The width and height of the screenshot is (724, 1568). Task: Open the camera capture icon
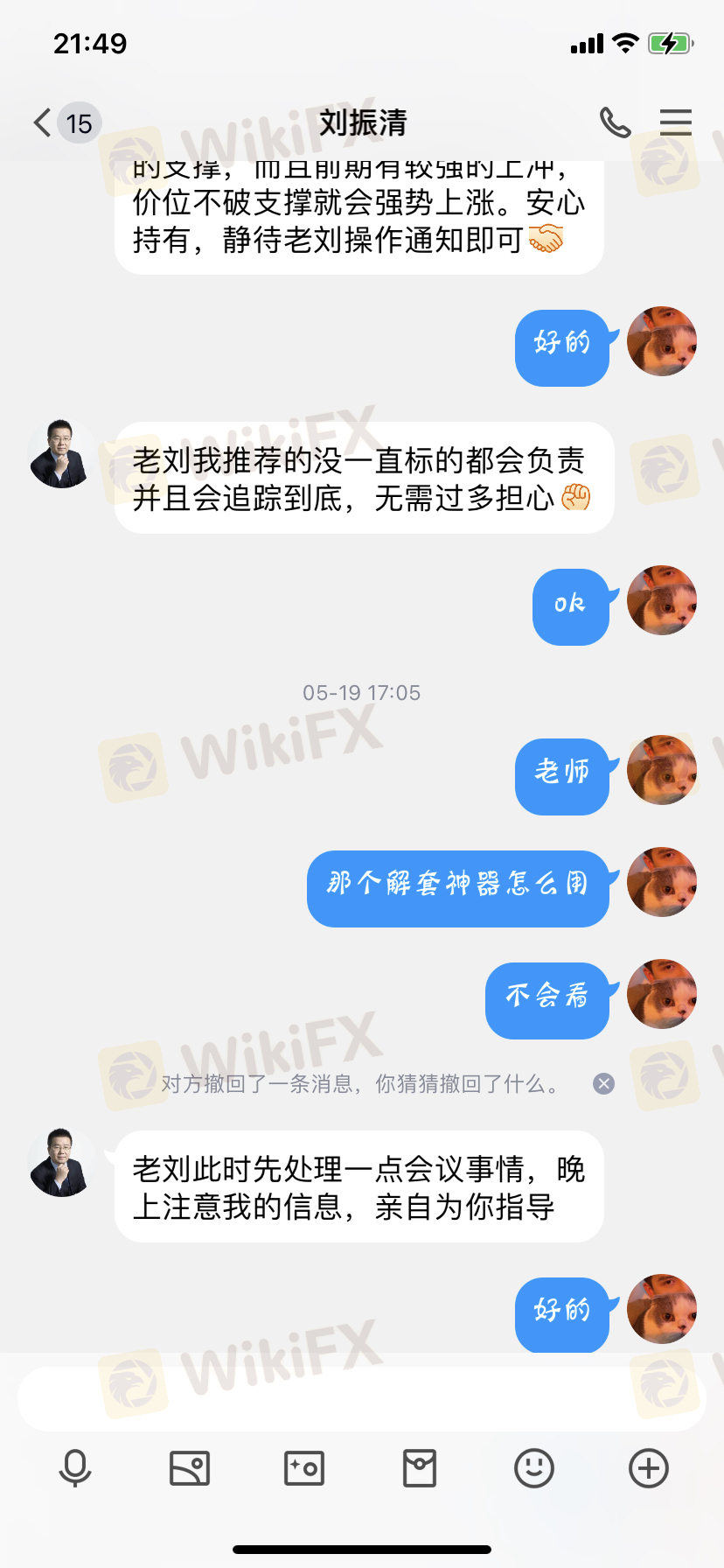[x=304, y=1467]
